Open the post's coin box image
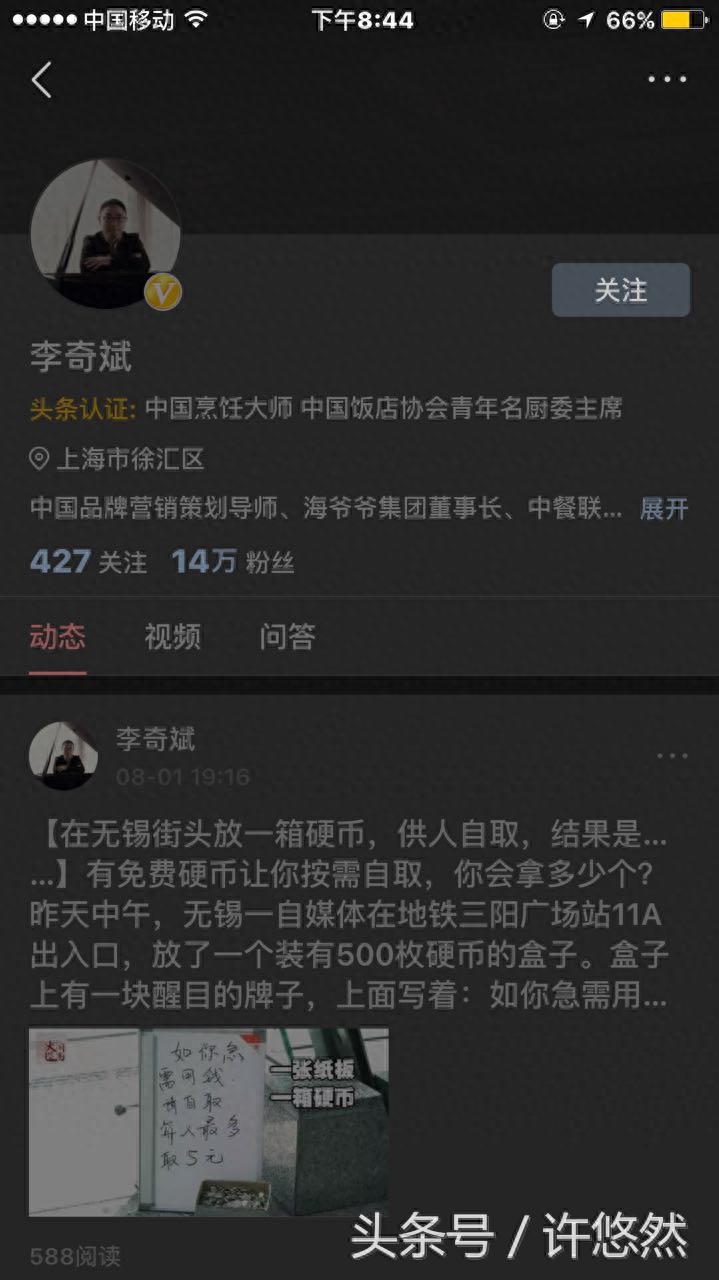Screen dimensions: 719x1280 coord(208,1121)
